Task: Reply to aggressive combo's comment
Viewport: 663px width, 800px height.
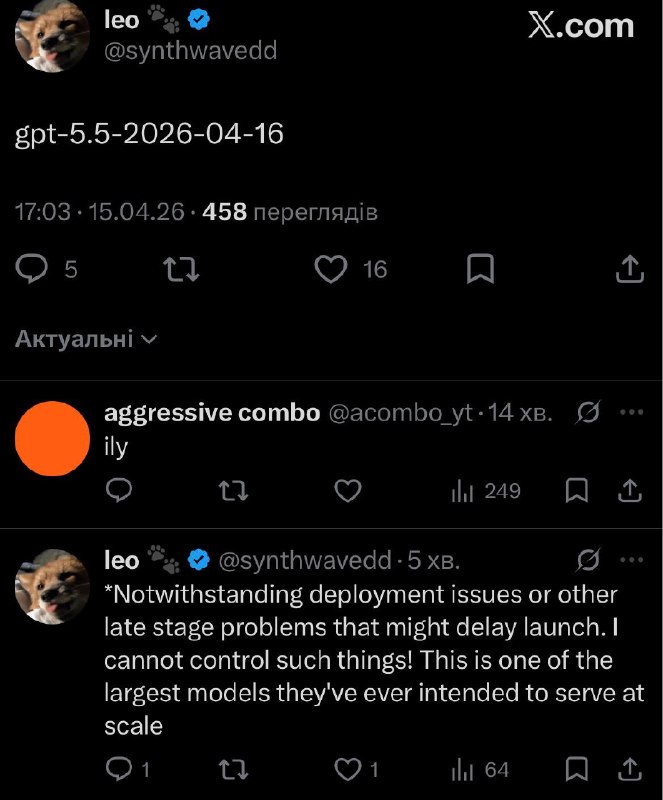Action: tap(120, 491)
